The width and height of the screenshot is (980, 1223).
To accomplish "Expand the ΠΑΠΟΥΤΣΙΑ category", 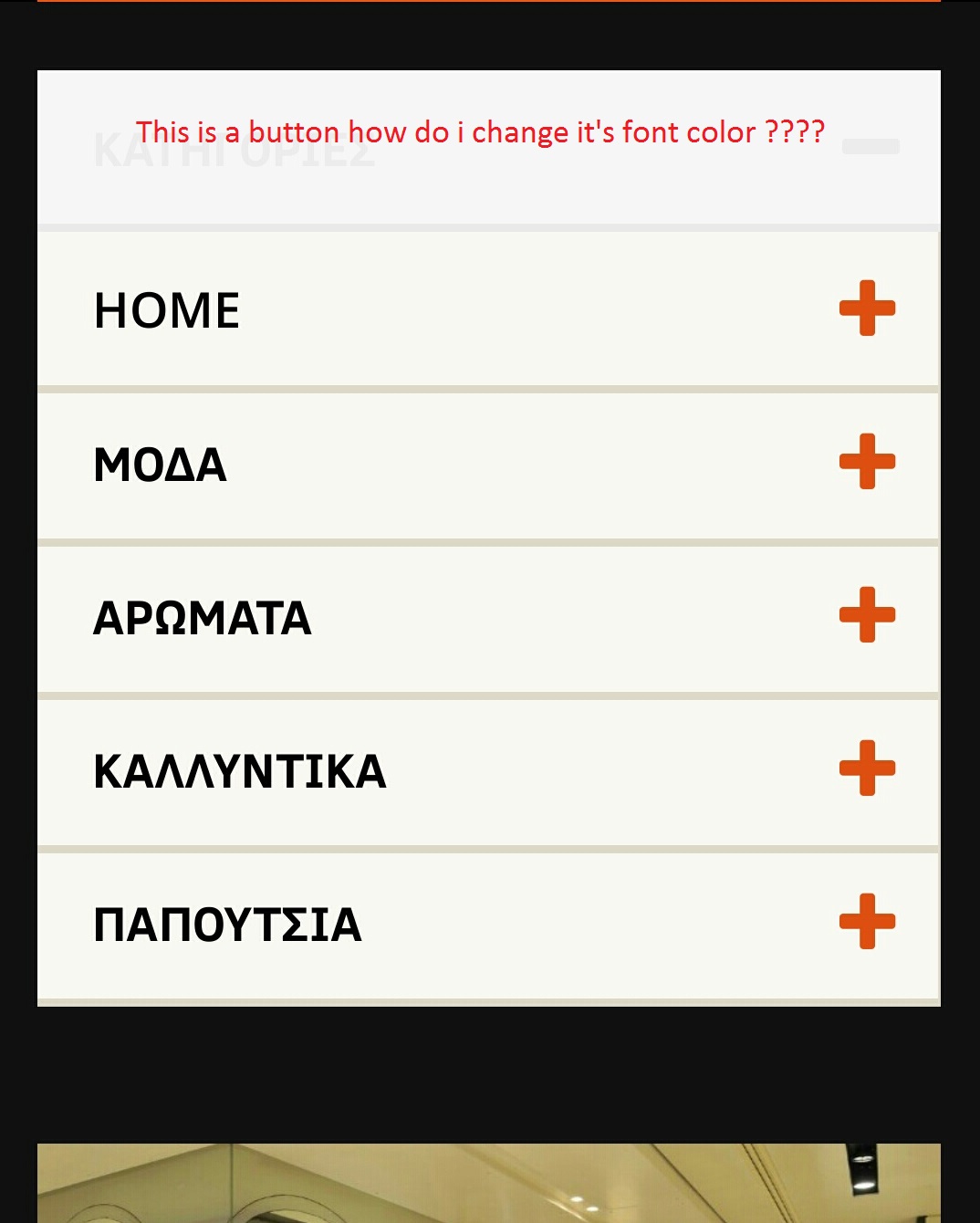I will click(x=867, y=922).
